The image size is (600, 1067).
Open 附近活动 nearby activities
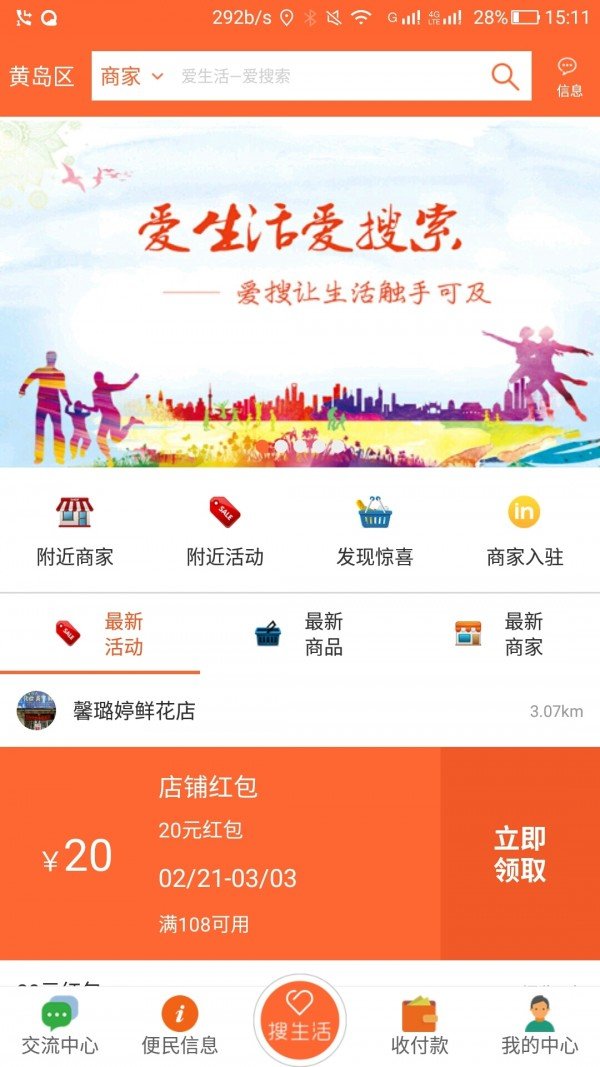click(225, 531)
